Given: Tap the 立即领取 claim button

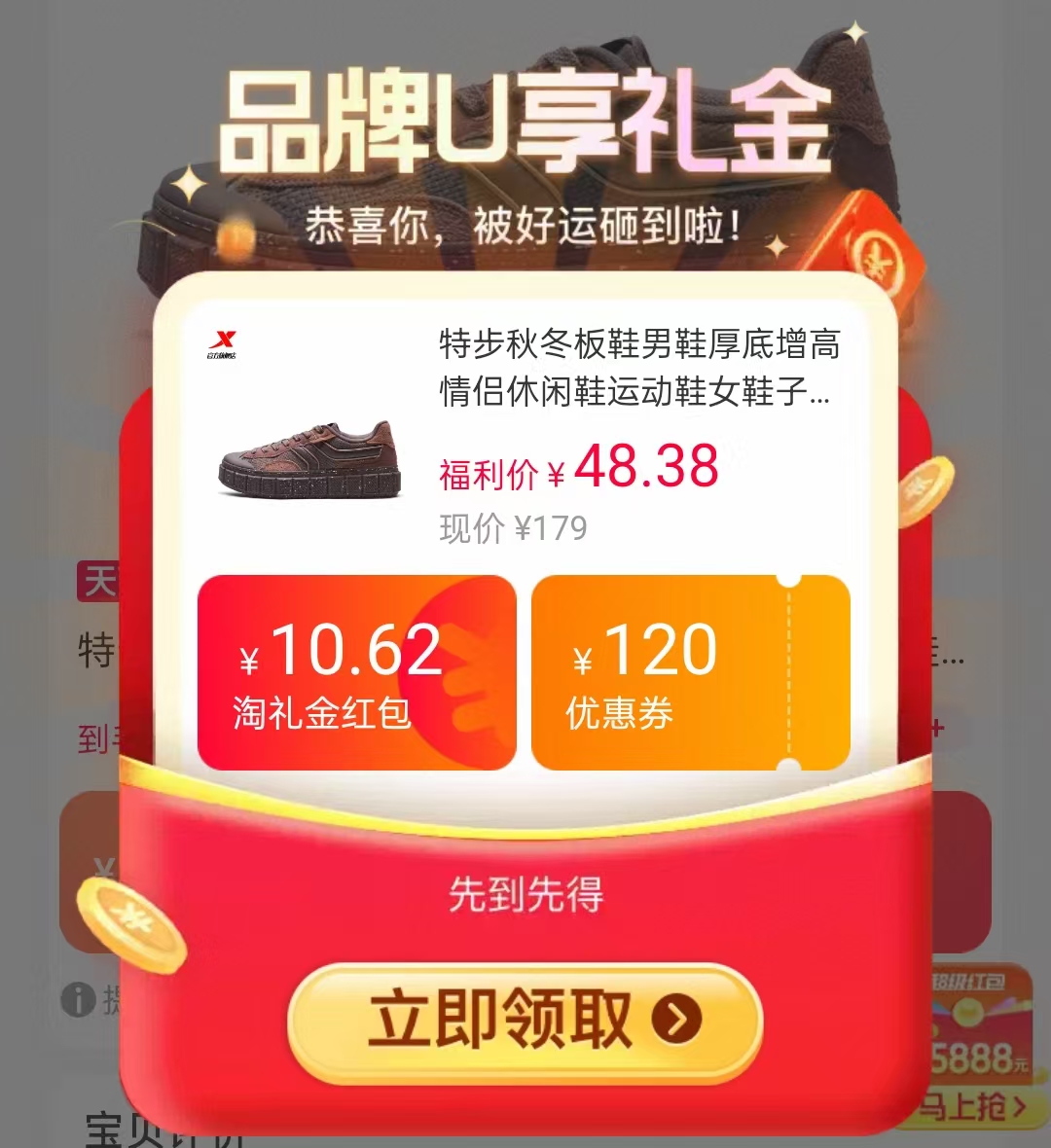Looking at the screenshot, I should point(525,1020).
